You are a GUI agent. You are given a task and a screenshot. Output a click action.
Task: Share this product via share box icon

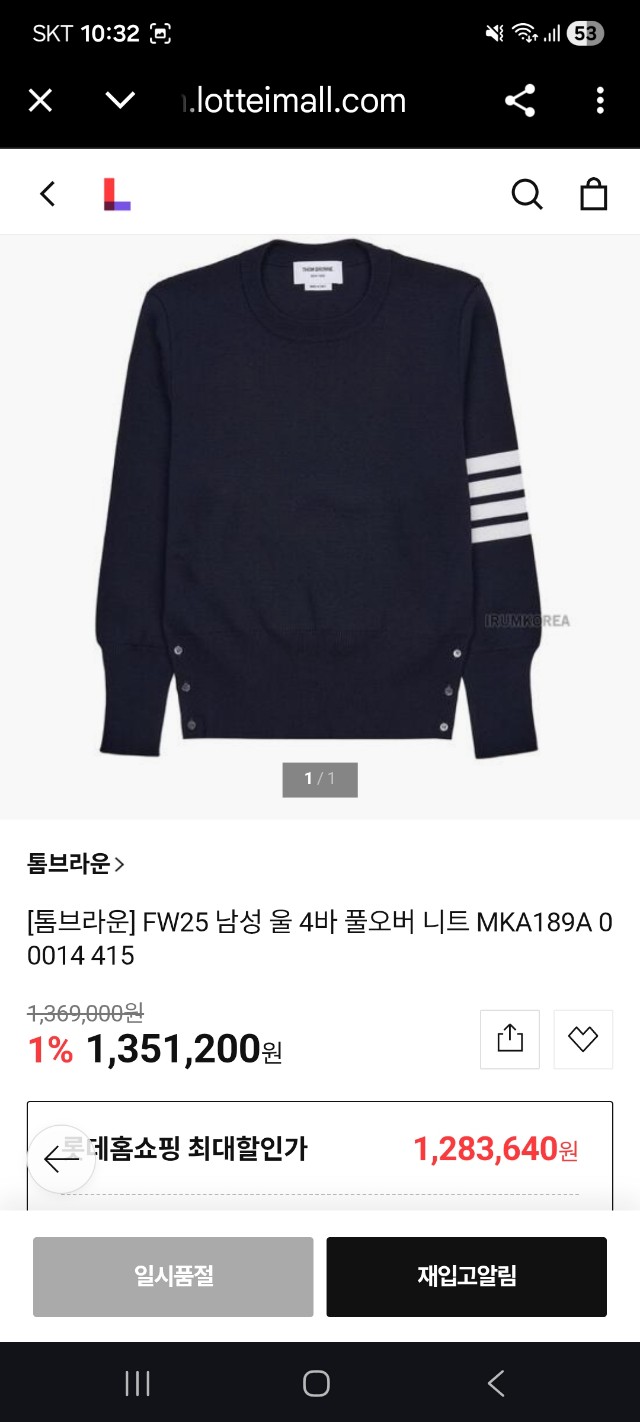(x=510, y=1039)
